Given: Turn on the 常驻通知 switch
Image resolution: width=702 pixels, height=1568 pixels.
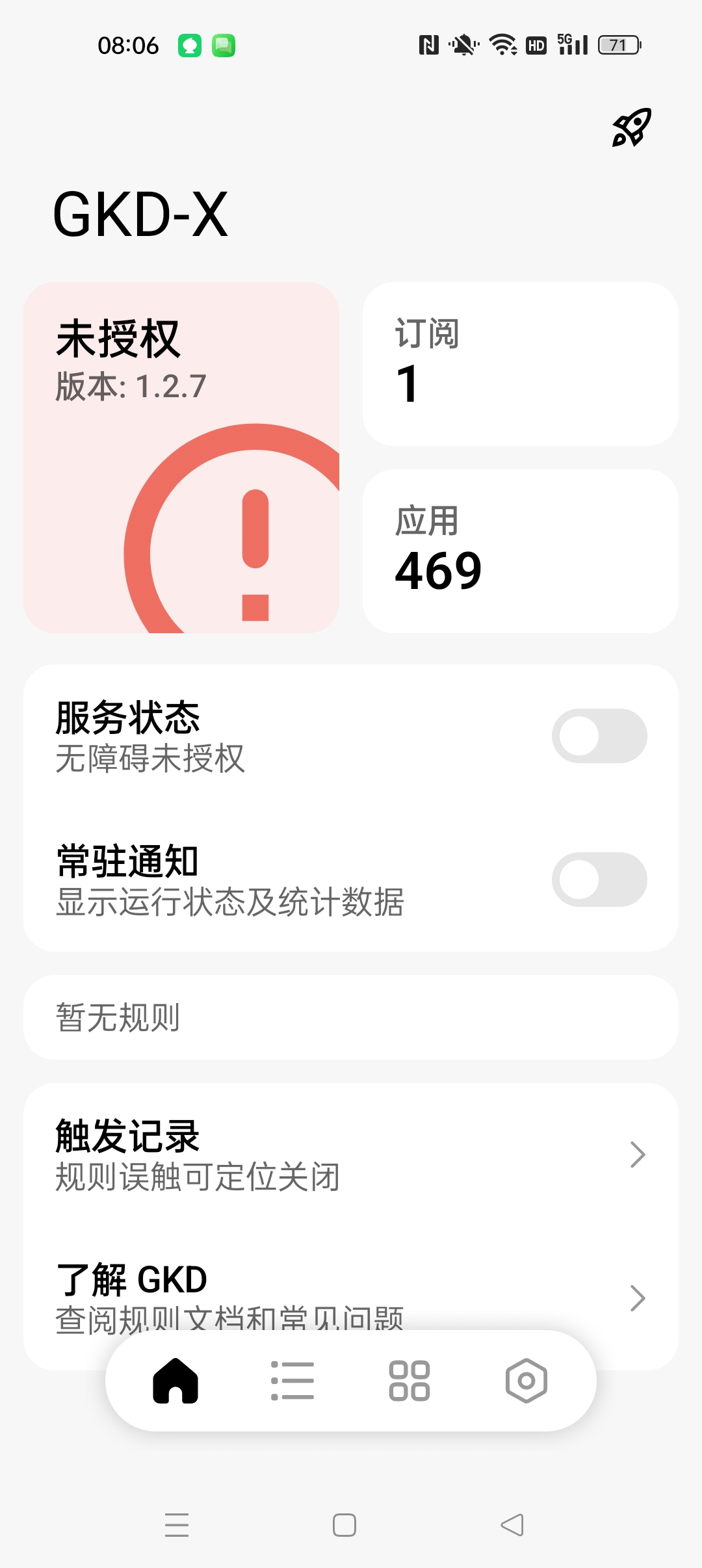Looking at the screenshot, I should click(599, 880).
